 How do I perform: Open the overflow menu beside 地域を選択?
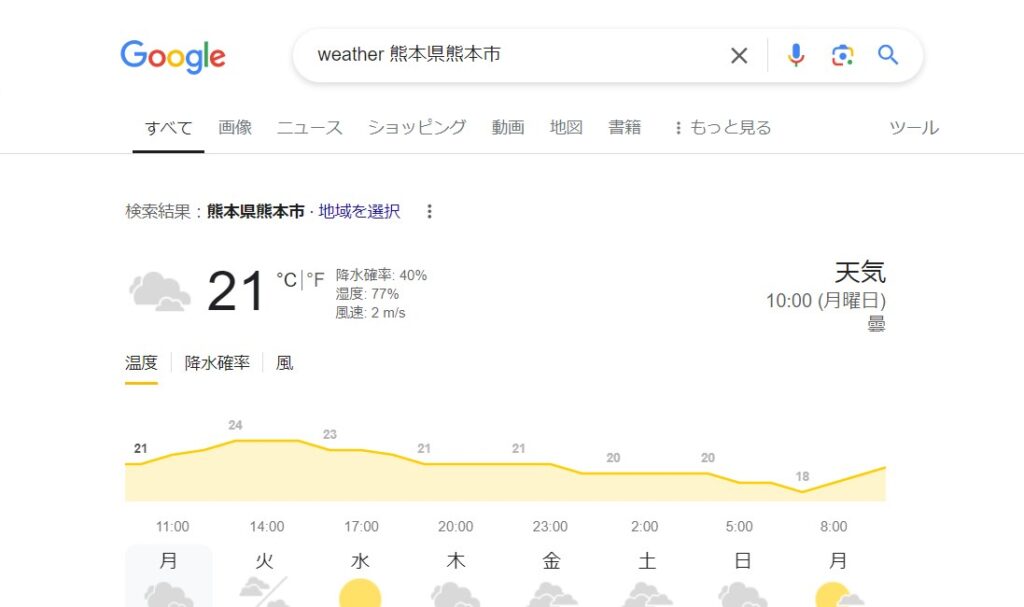[430, 212]
